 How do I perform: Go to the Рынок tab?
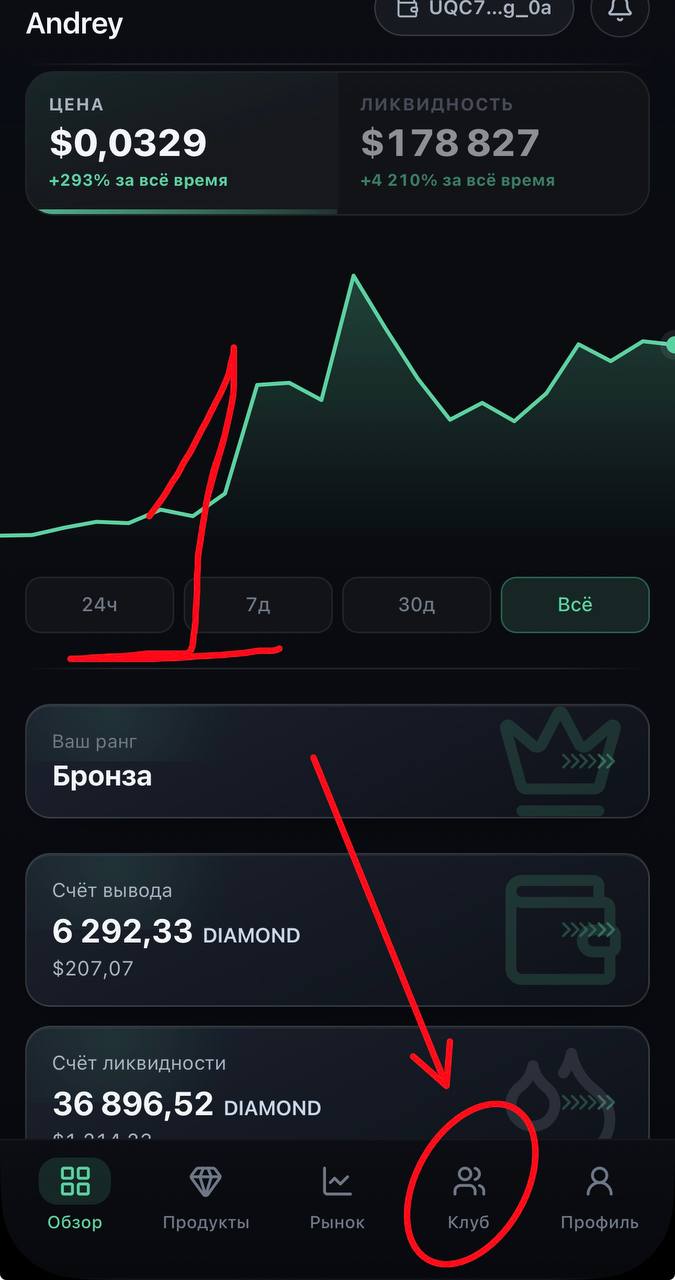(x=337, y=1197)
